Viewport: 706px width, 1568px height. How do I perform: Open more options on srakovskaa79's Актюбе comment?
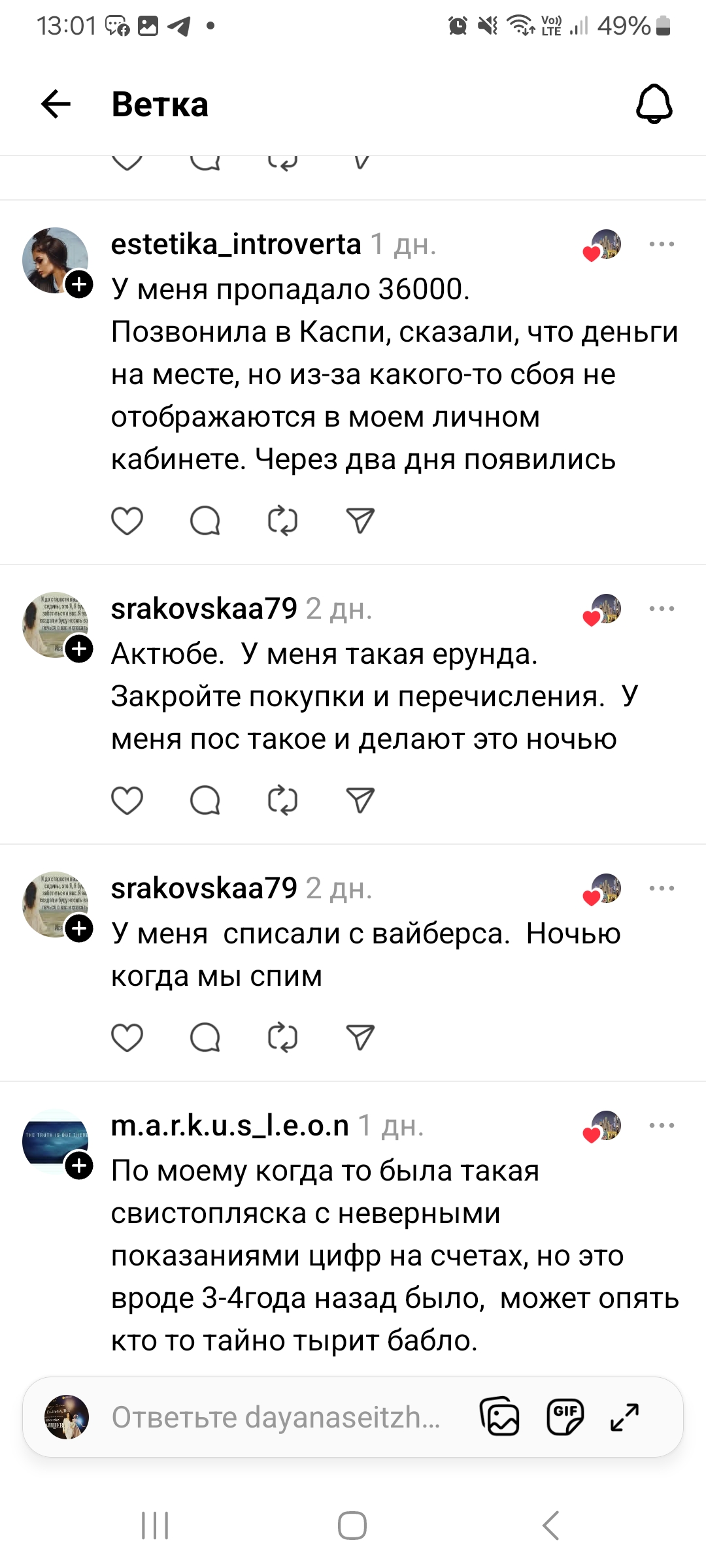661,609
